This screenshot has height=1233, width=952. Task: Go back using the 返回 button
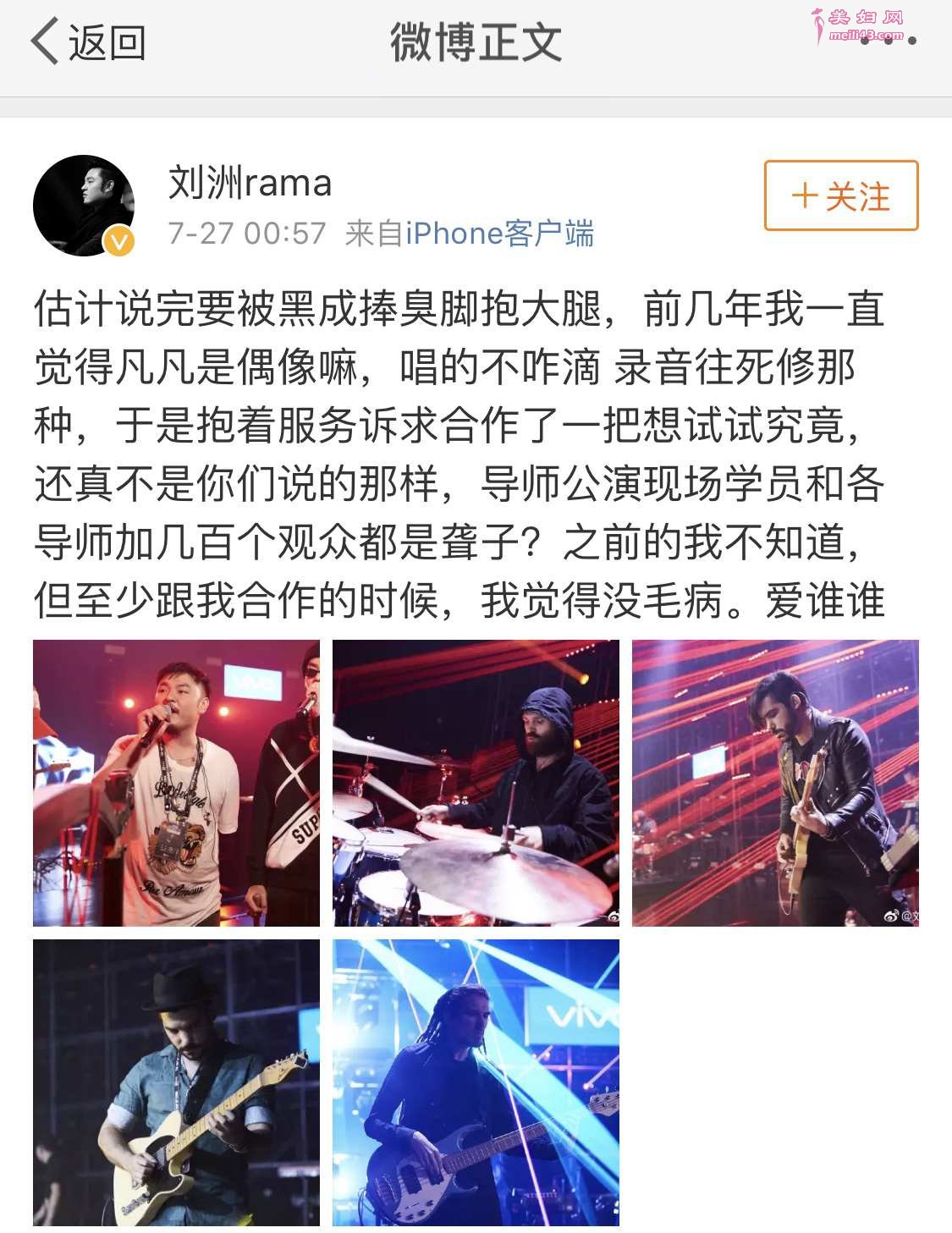point(87,42)
